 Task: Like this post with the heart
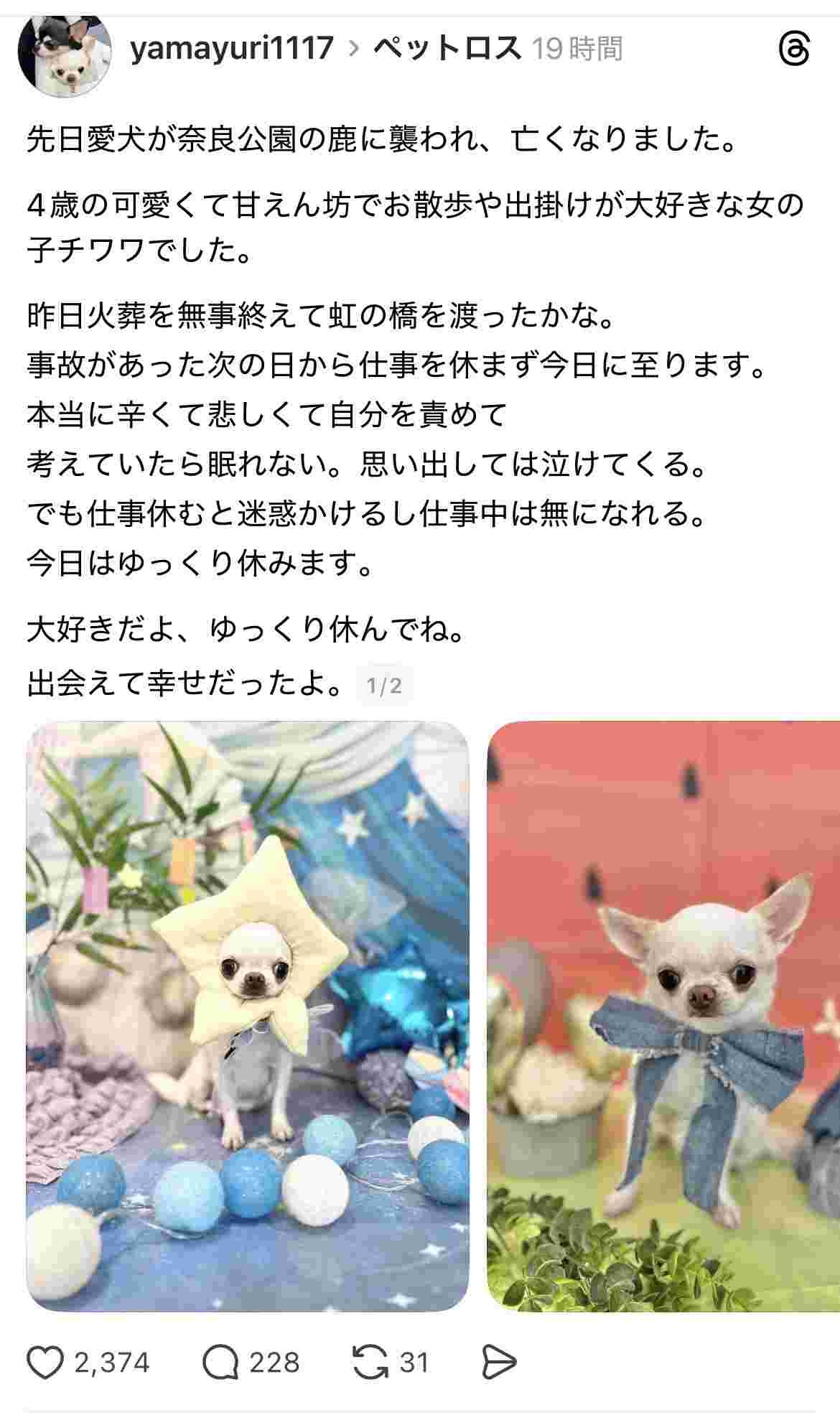pos(46,1363)
